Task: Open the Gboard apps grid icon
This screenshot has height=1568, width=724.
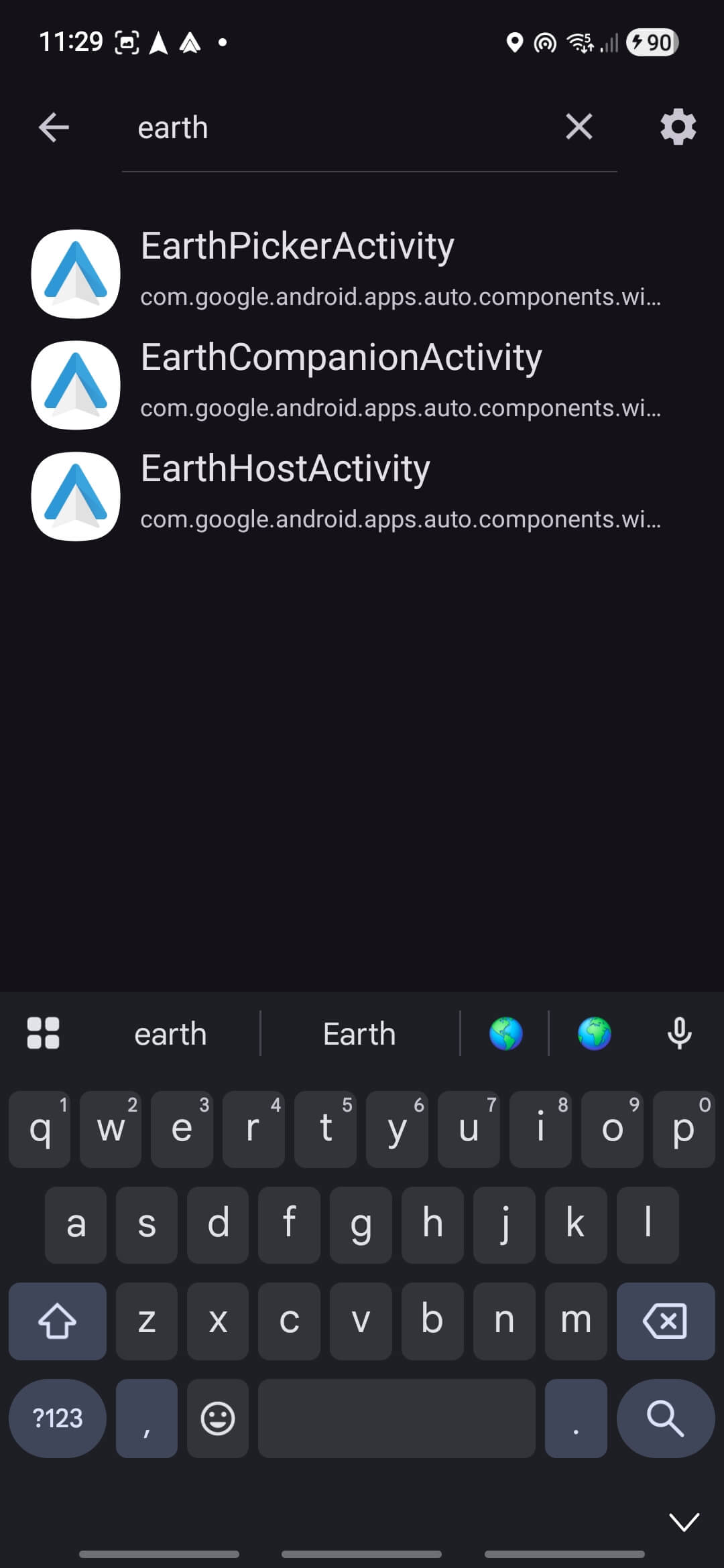Action: tap(44, 1033)
